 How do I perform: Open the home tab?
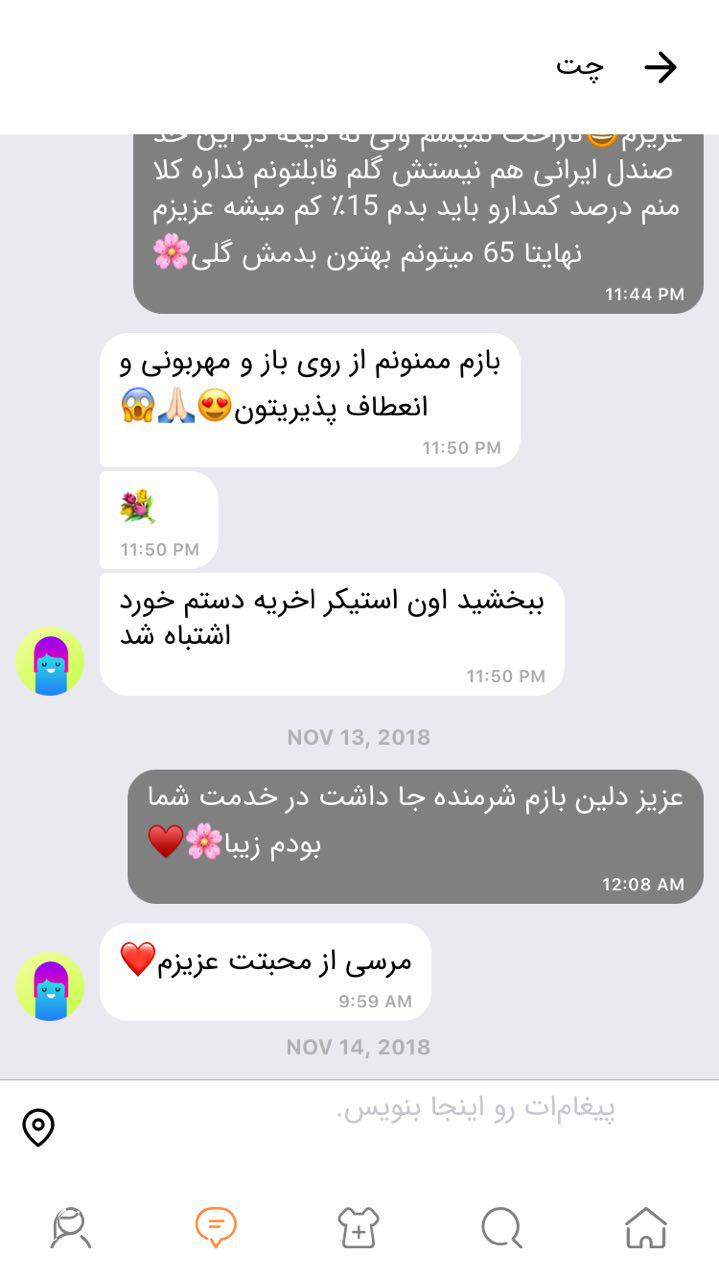tap(645, 1227)
